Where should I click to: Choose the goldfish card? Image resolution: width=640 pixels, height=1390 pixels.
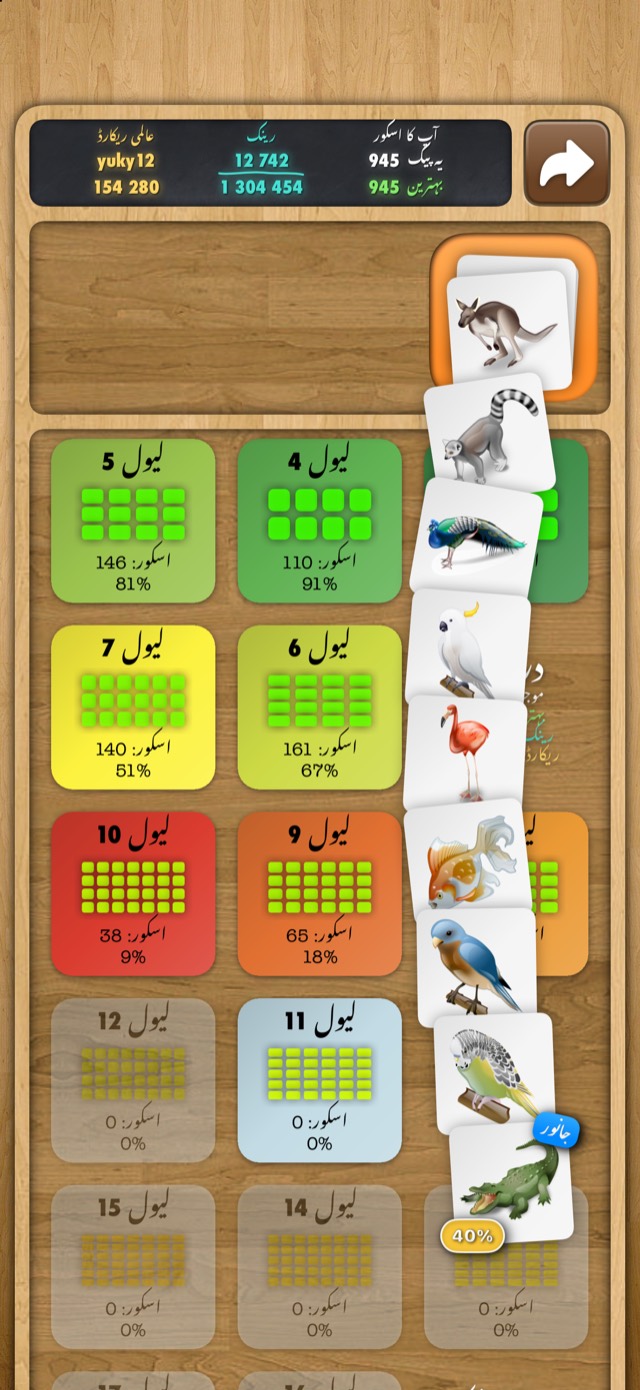click(x=465, y=858)
